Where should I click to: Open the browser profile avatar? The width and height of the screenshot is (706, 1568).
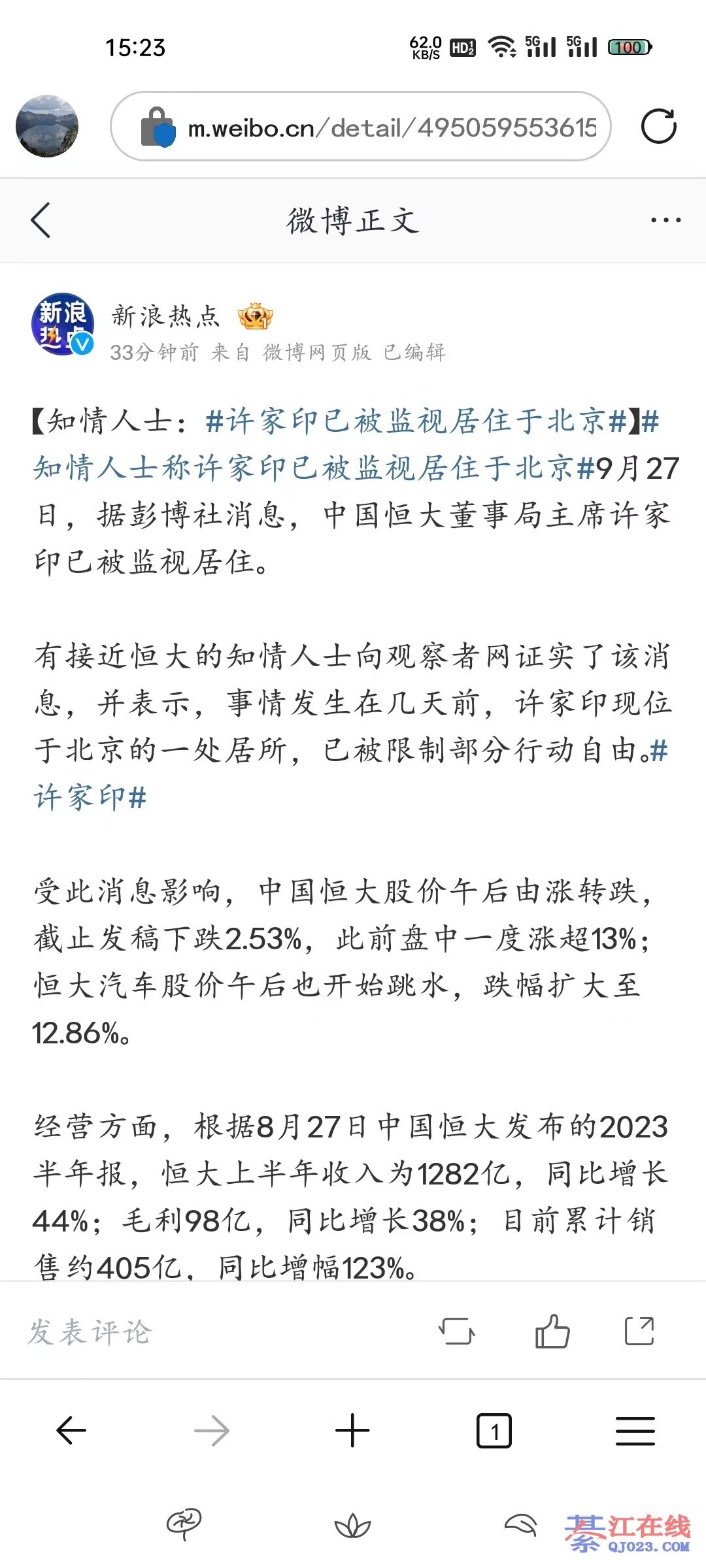click(47, 126)
